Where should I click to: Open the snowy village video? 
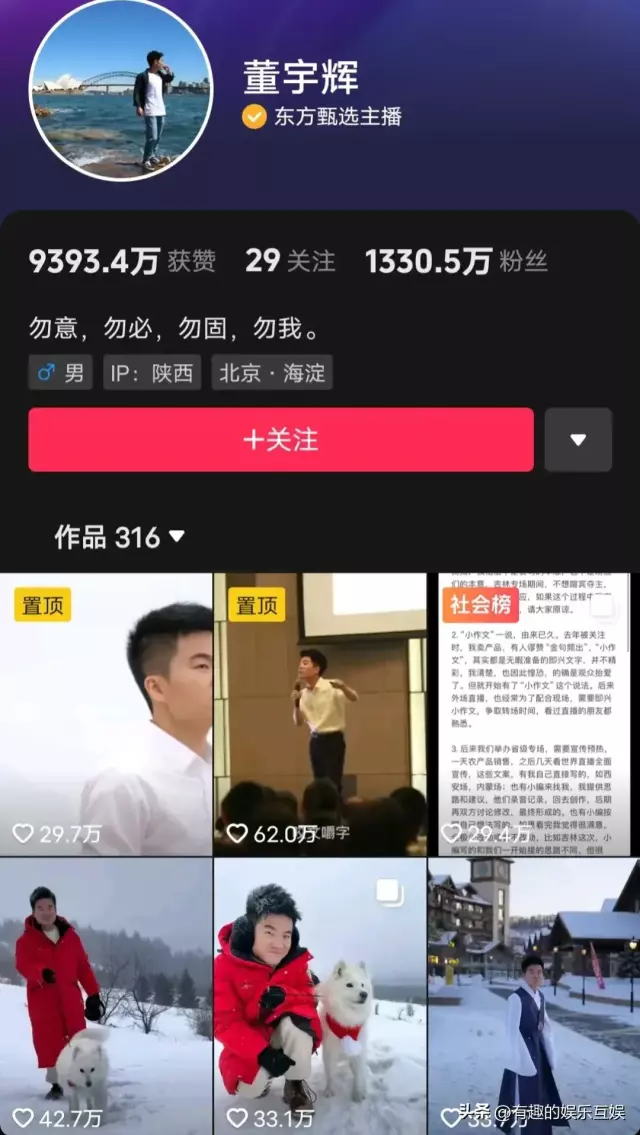(534, 995)
